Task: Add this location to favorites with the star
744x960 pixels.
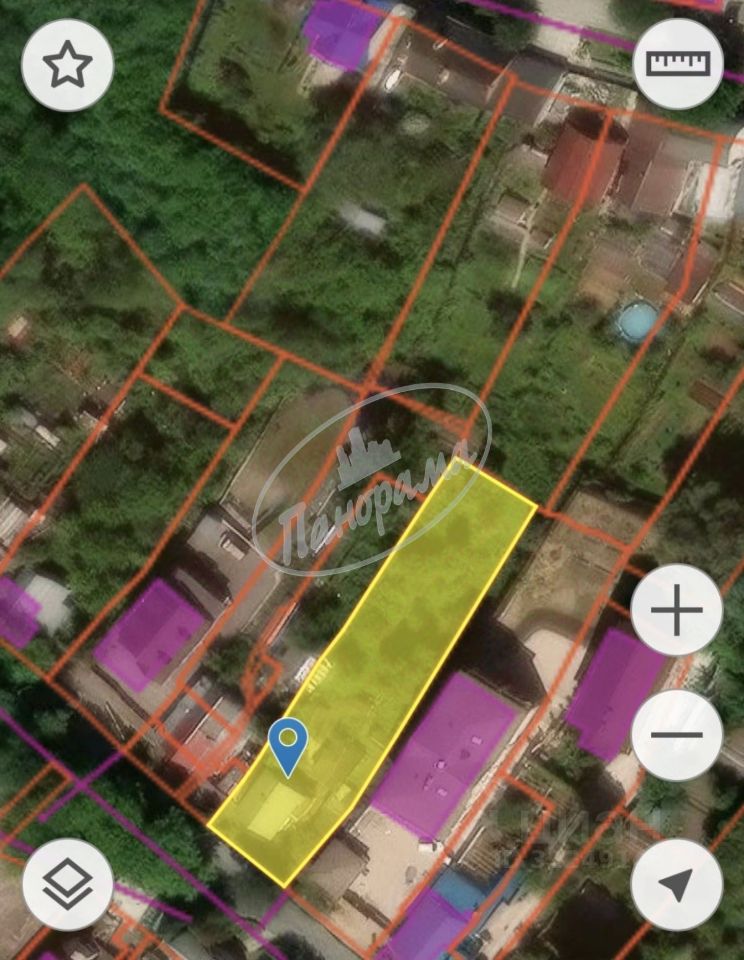Action: coord(67,65)
